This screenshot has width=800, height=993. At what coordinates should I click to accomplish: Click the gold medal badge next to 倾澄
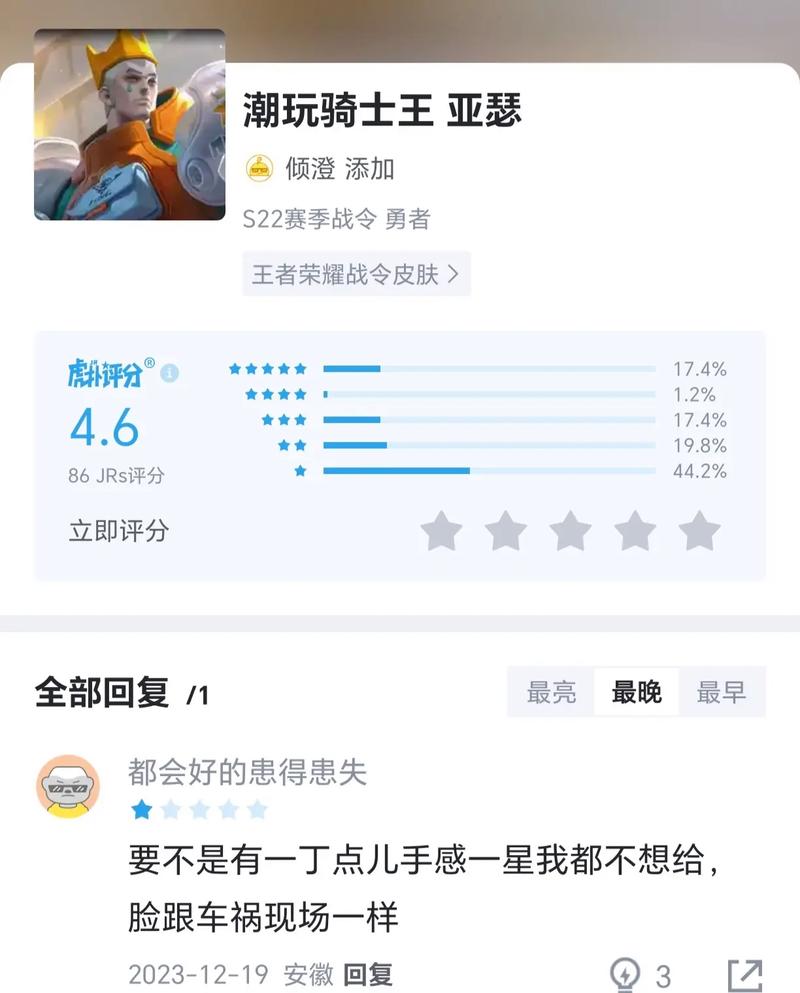click(x=260, y=170)
